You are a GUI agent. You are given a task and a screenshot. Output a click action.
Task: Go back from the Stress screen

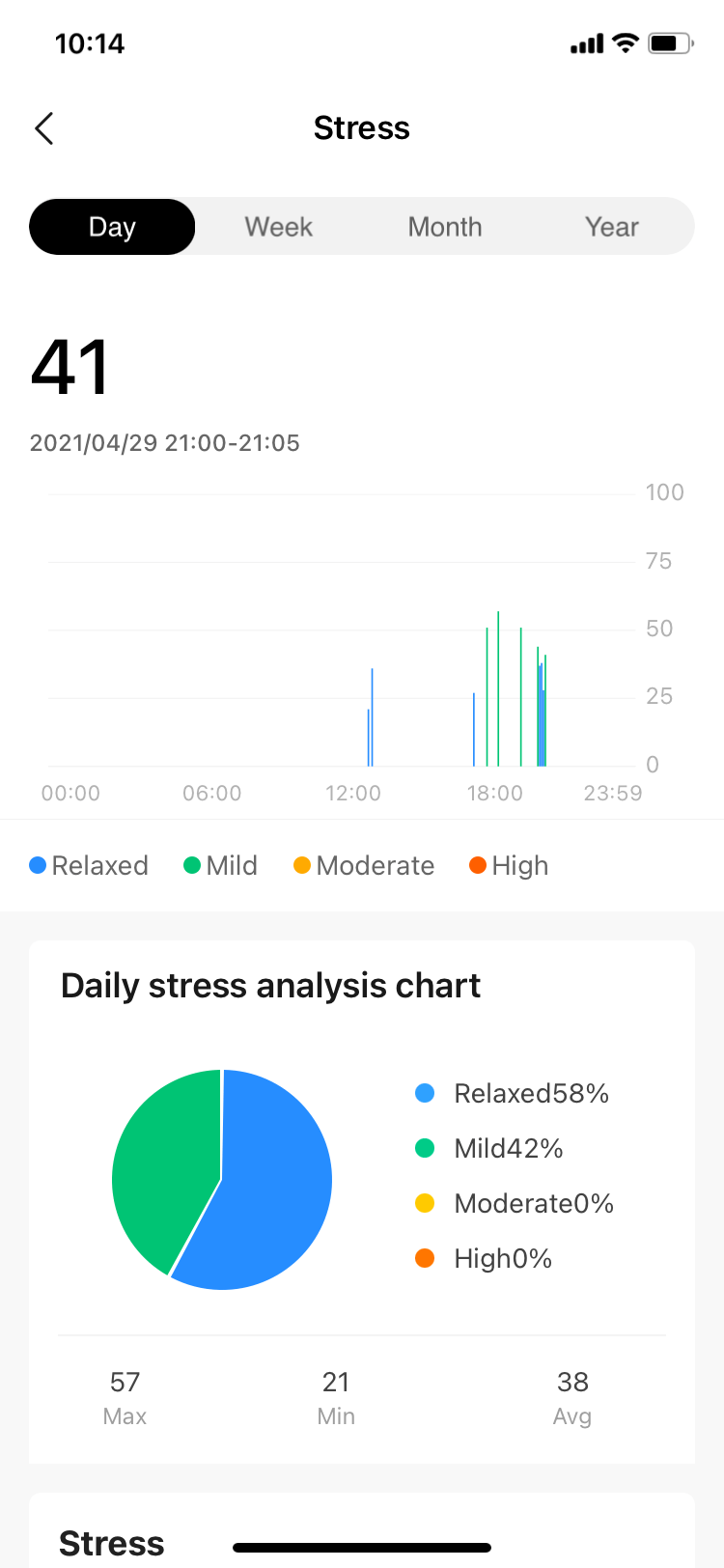44,128
